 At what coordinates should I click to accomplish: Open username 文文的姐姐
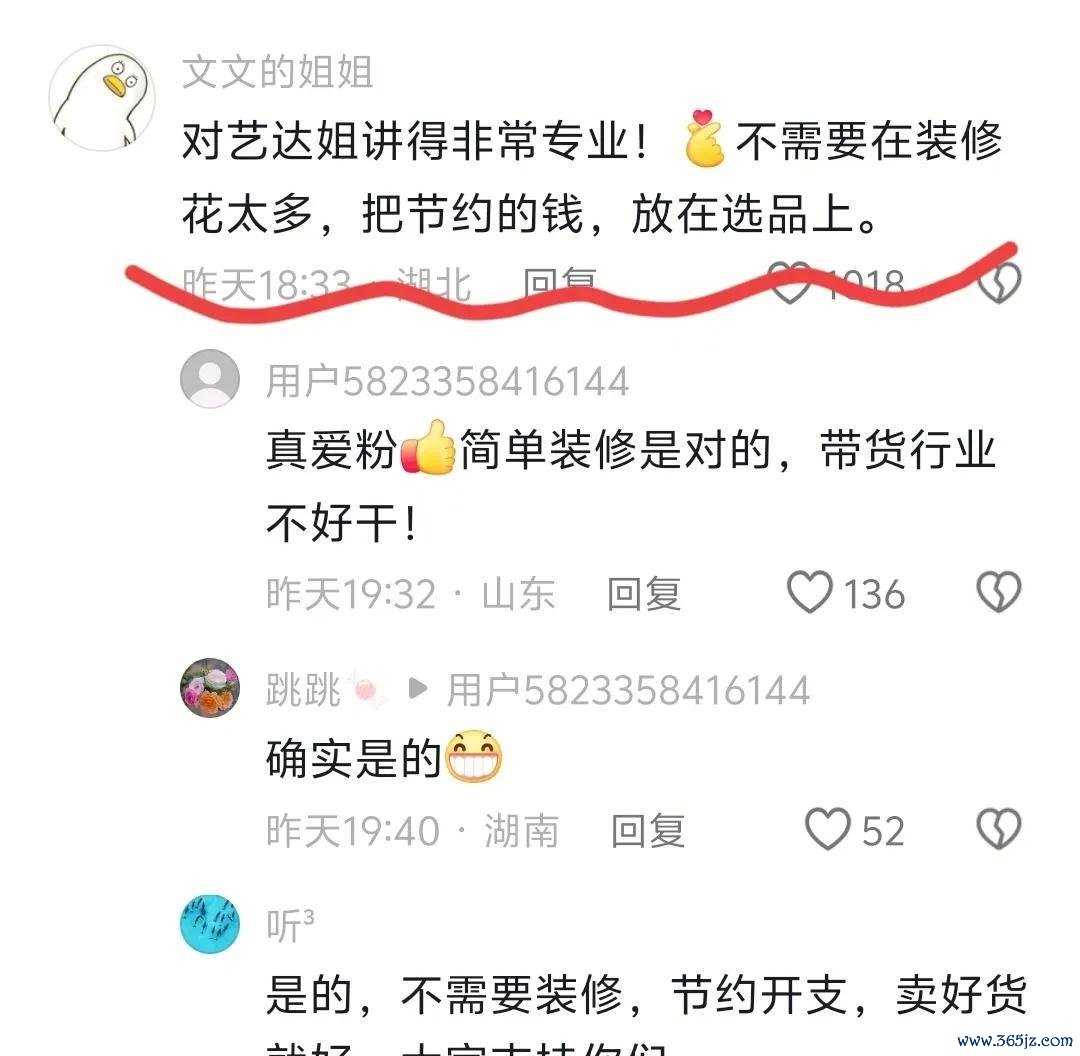click(x=277, y=72)
